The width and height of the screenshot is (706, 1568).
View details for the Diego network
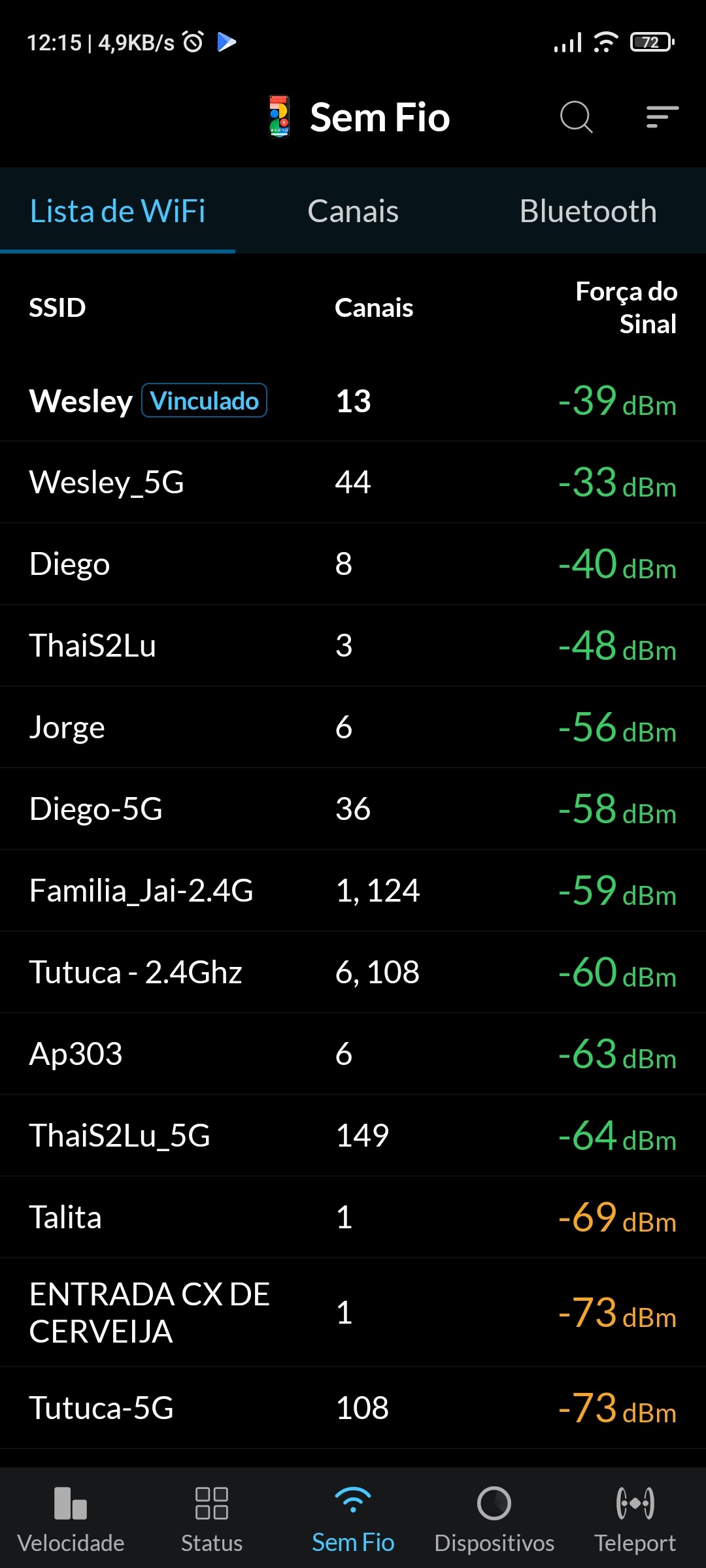(353, 564)
